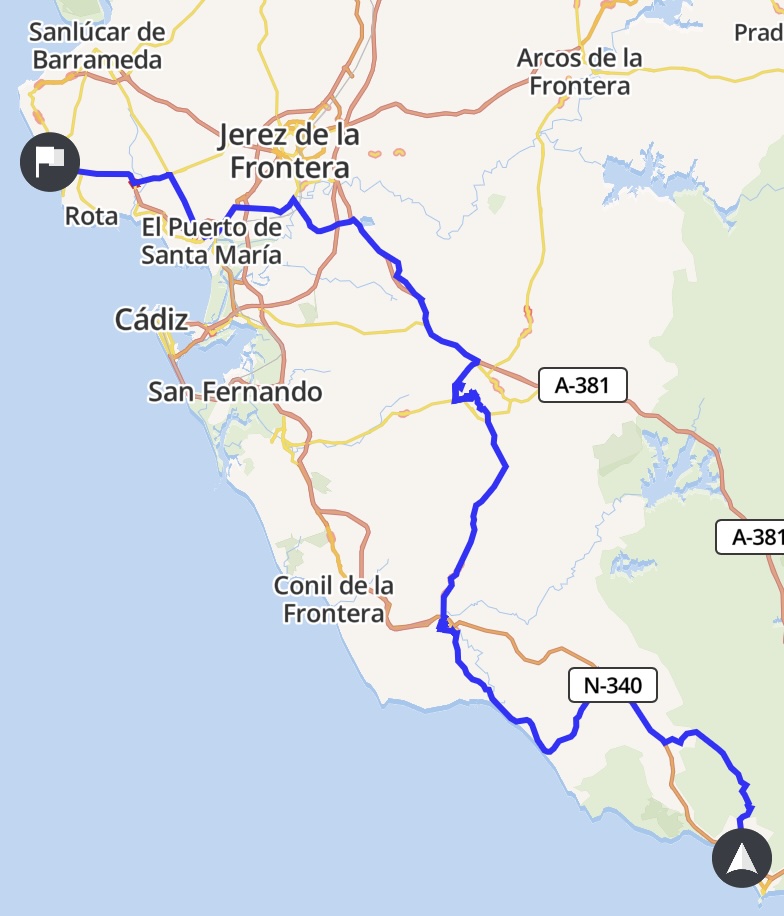This screenshot has width=784, height=916.
Task: Select the current position arrow marker
Action: [x=741, y=858]
